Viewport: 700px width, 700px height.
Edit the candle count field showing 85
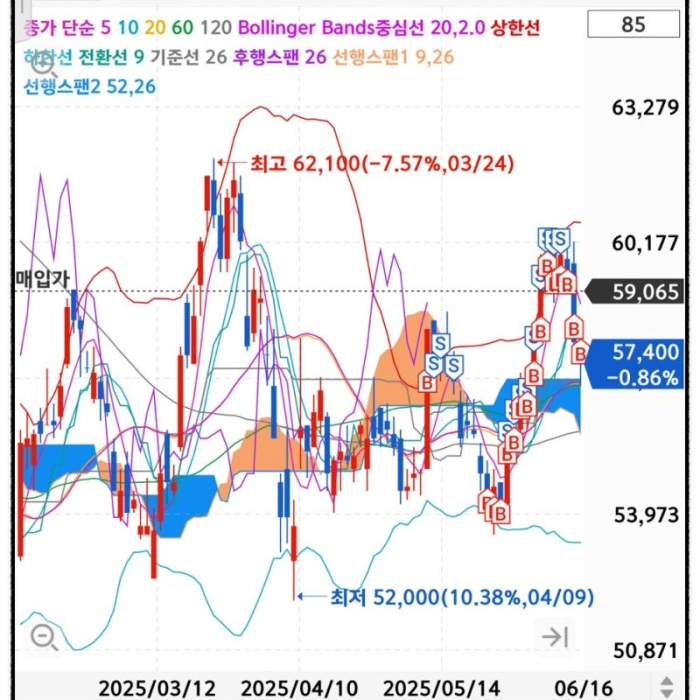tap(633, 25)
